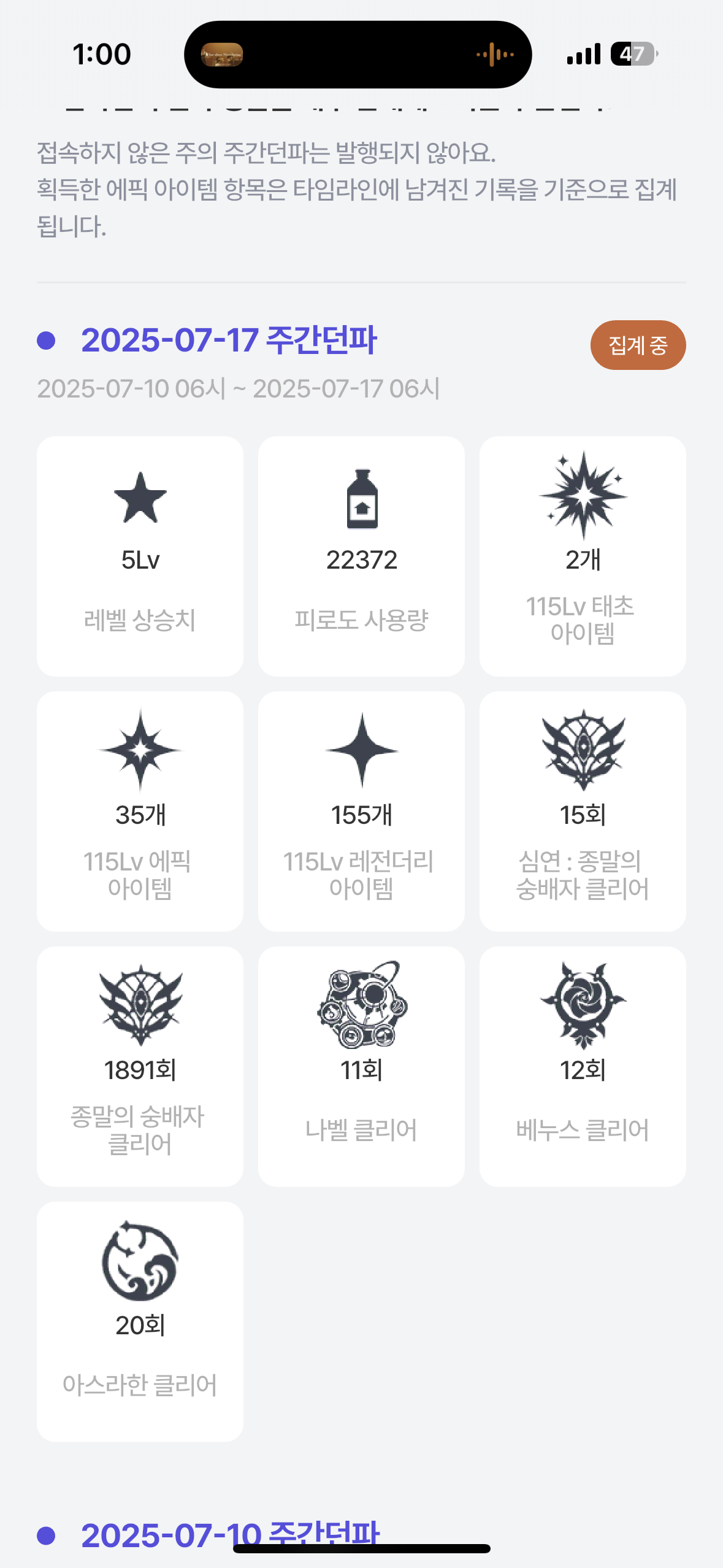This screenshot has width=723, height=1568.
Task: Open the 2025-07-17 주간던파 weekly report
Action: point(229,340)
